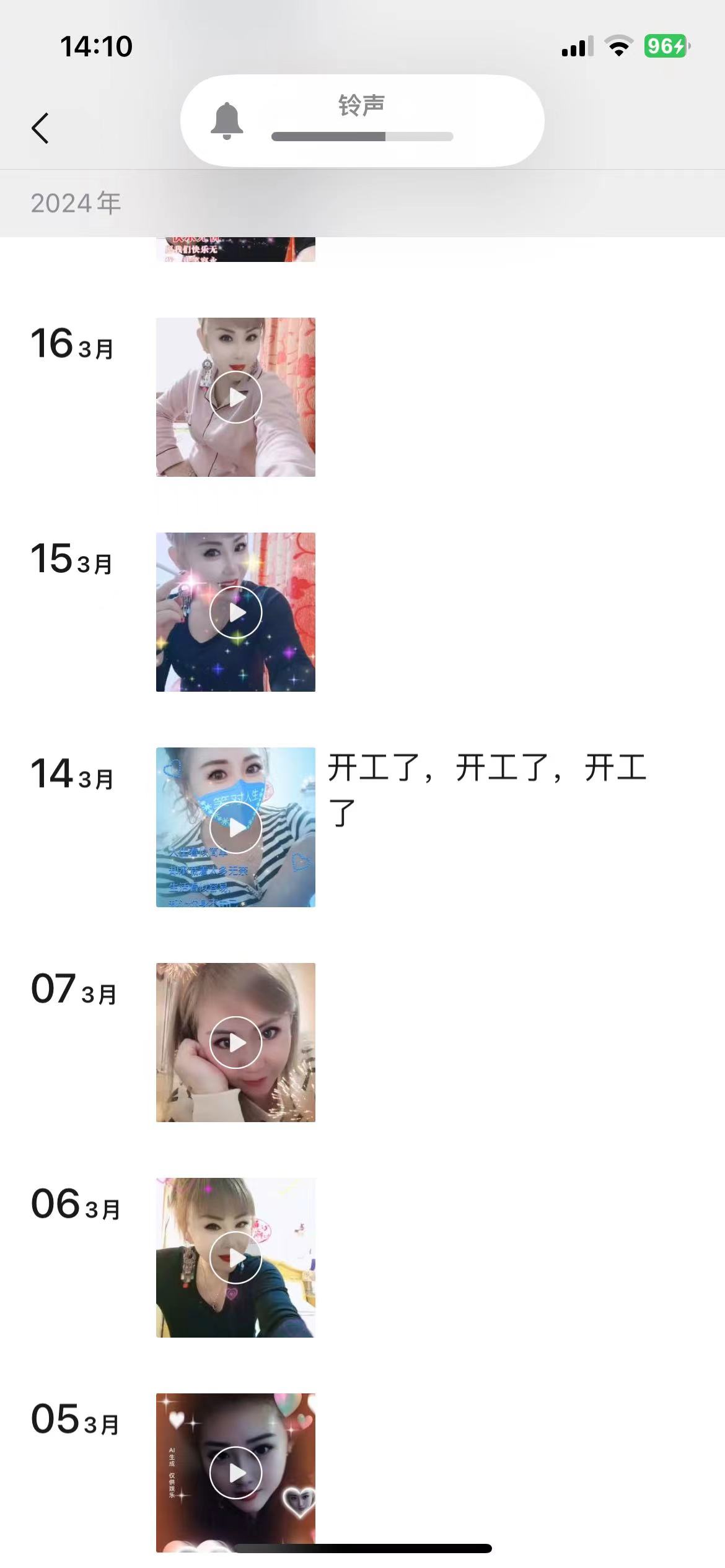Play the video posted on 05 March
725x1568 pixels.
coord(235,1473)
